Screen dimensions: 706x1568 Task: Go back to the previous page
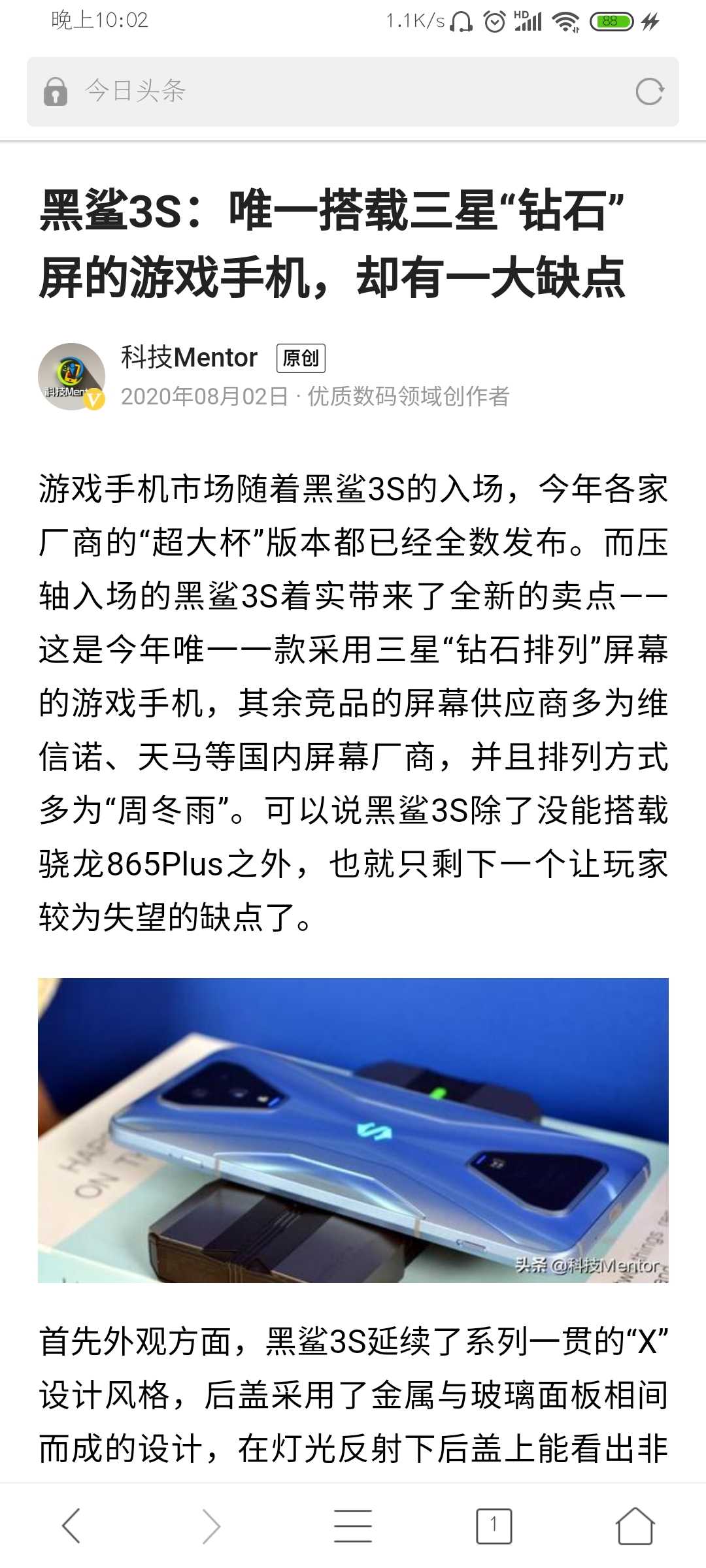(71, 1526)
